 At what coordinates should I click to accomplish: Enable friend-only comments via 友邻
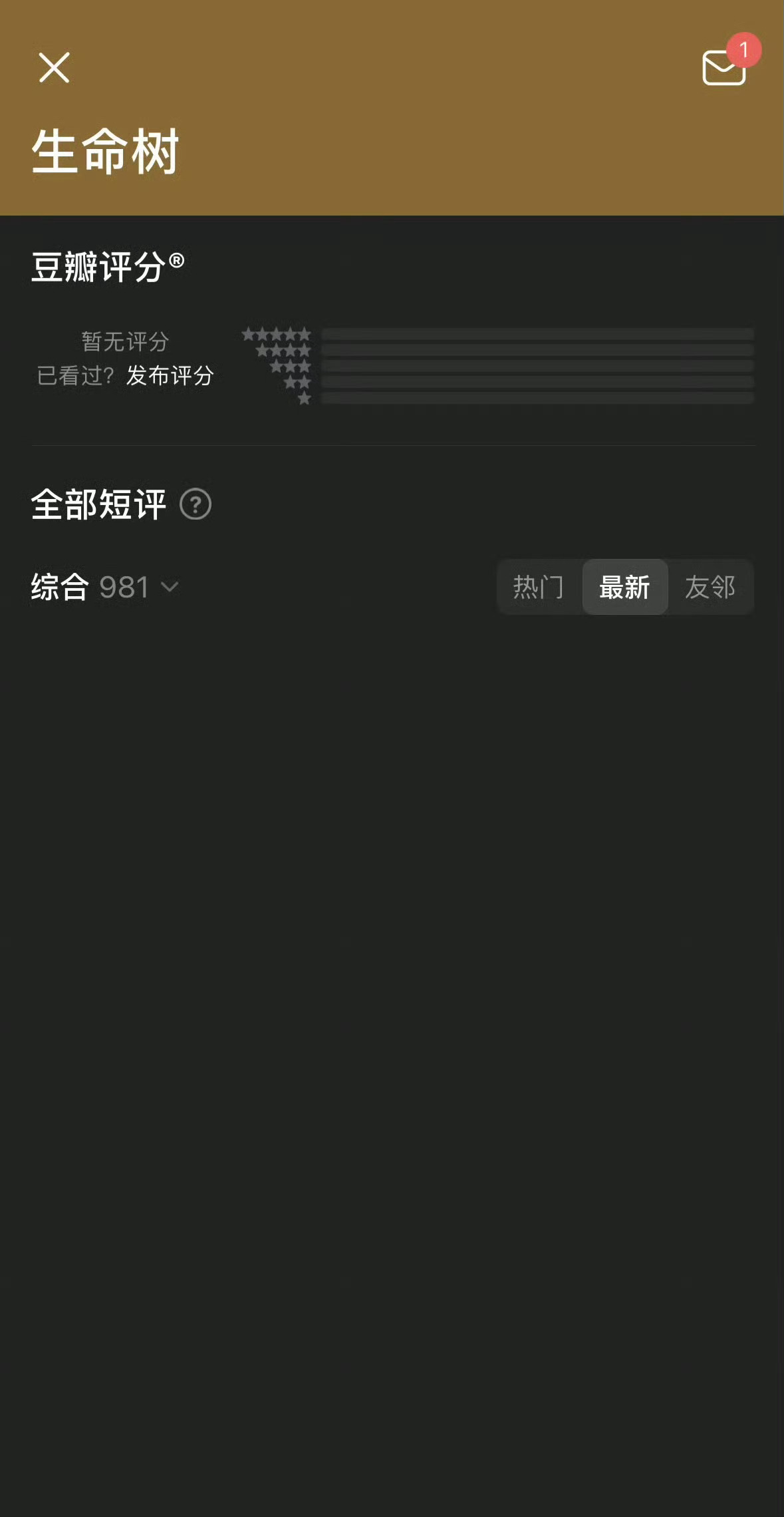click(710, 587)
